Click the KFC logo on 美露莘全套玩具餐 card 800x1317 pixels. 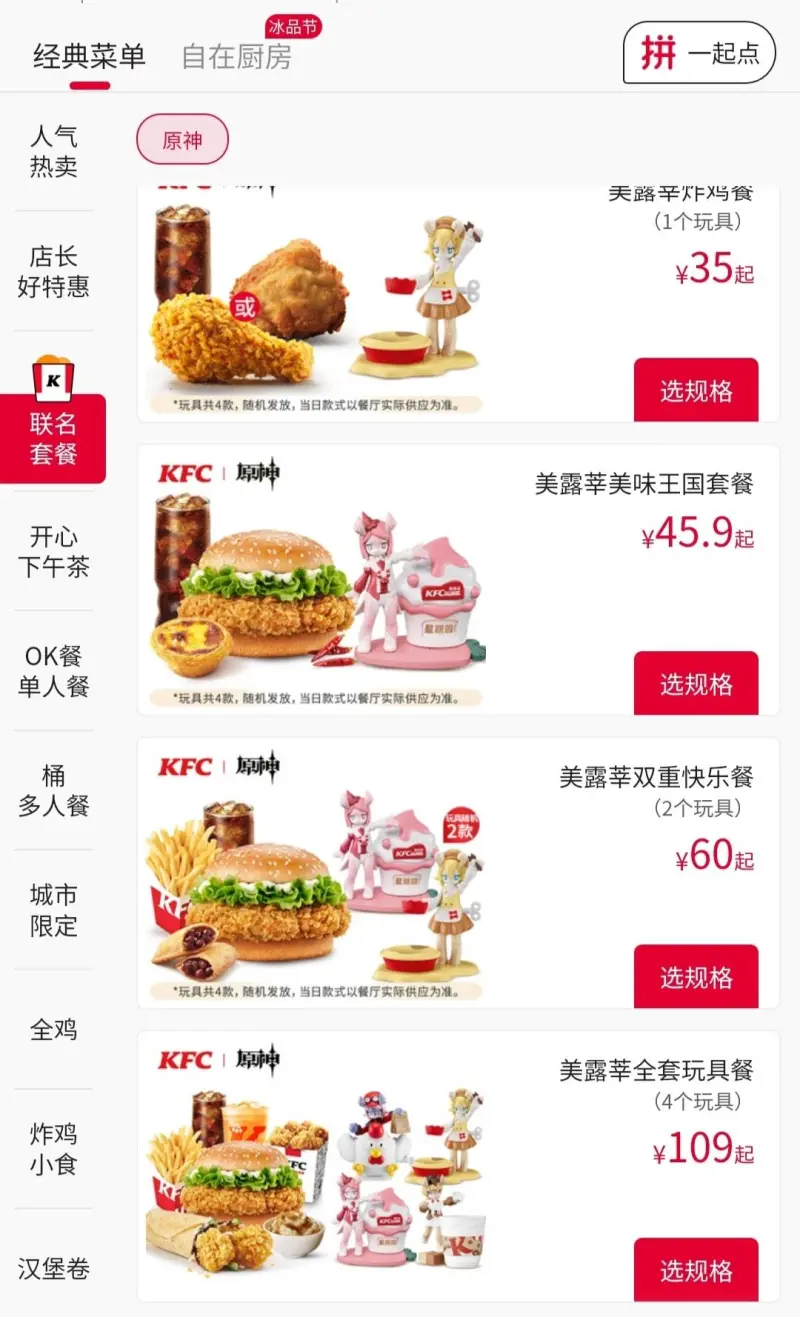[185, 1060]
